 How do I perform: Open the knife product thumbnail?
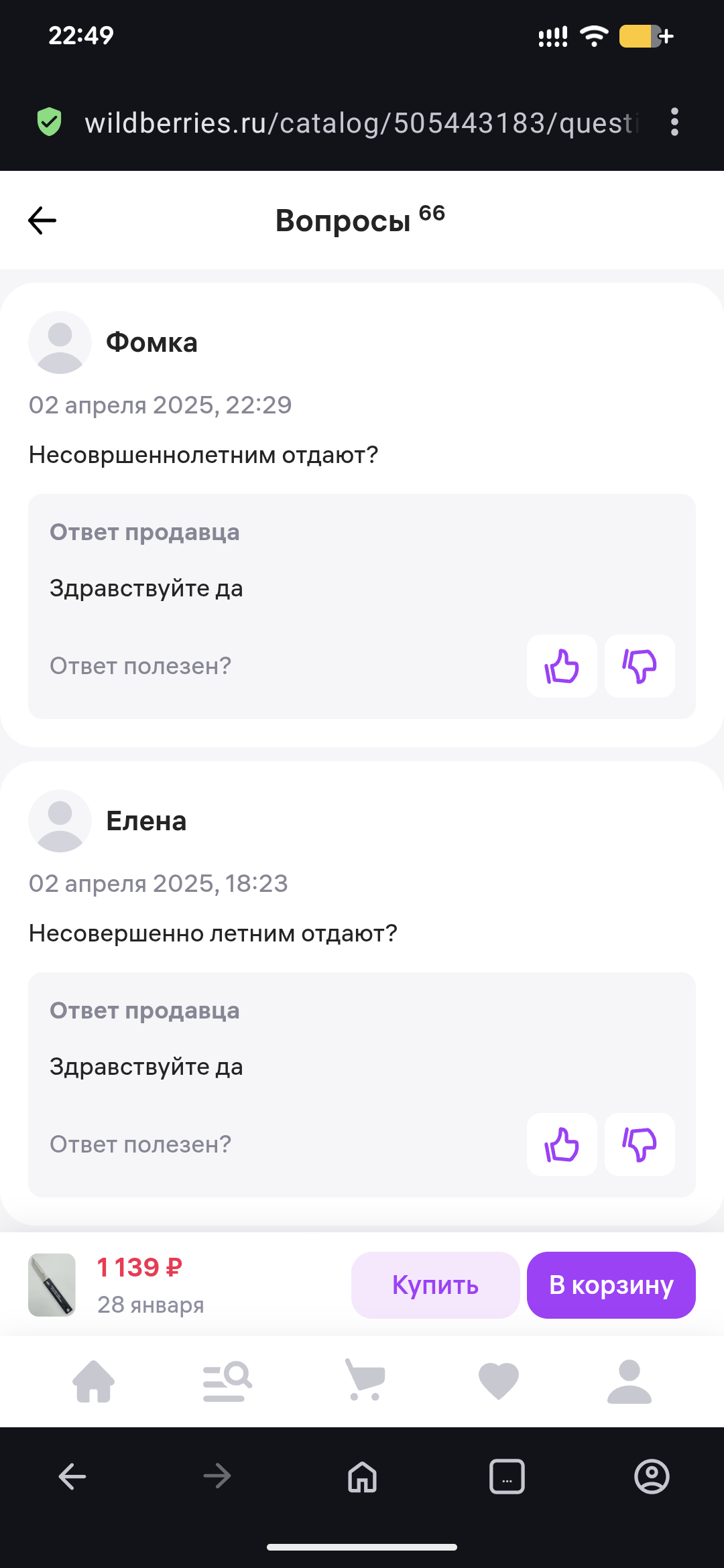pyautogui.click(x=52, y=1285)
